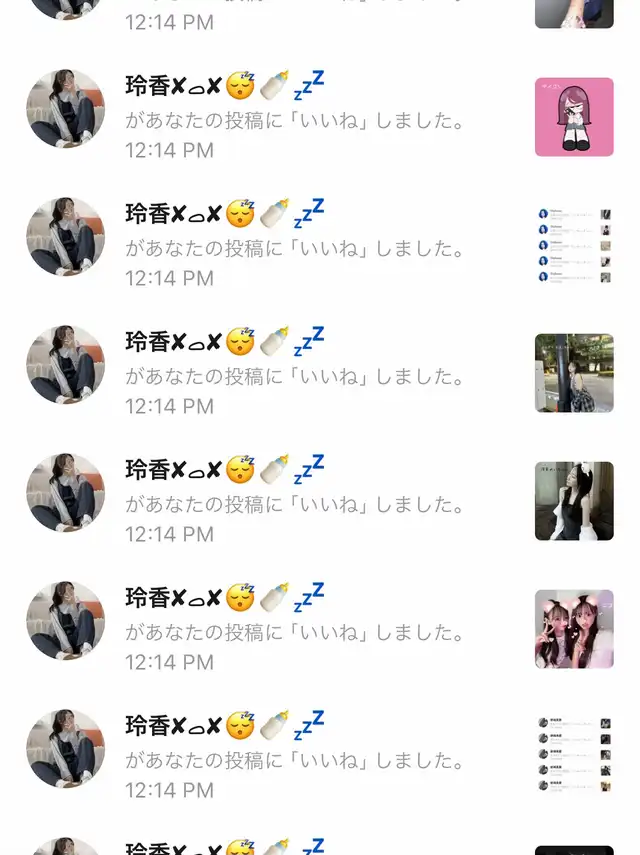Open the post thumbnail of two girls with cat ears
Viewport: 640px width, 855px height.
574,629
